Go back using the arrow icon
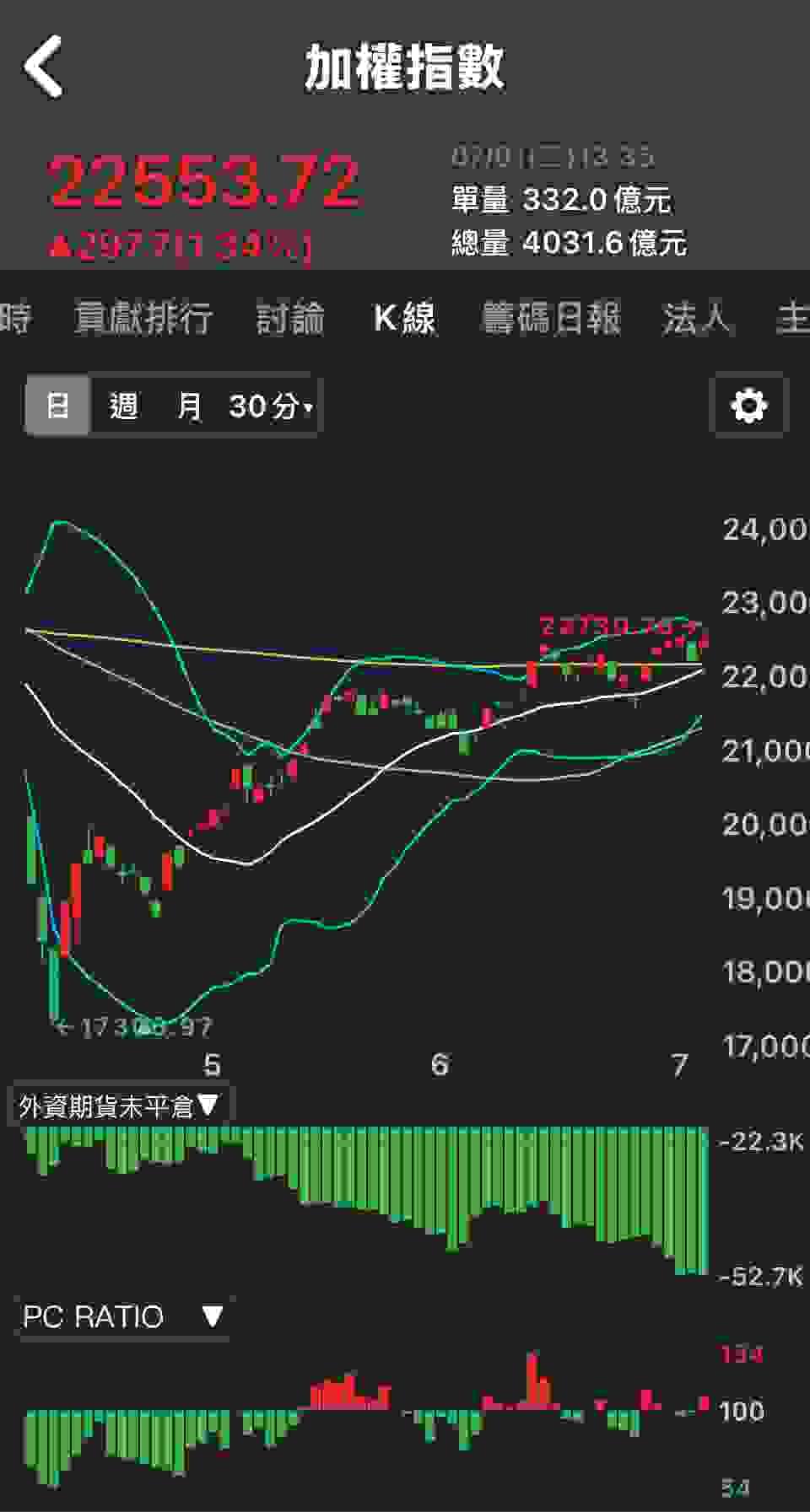This screenshot has height=1512, width=810. (44, 67)
